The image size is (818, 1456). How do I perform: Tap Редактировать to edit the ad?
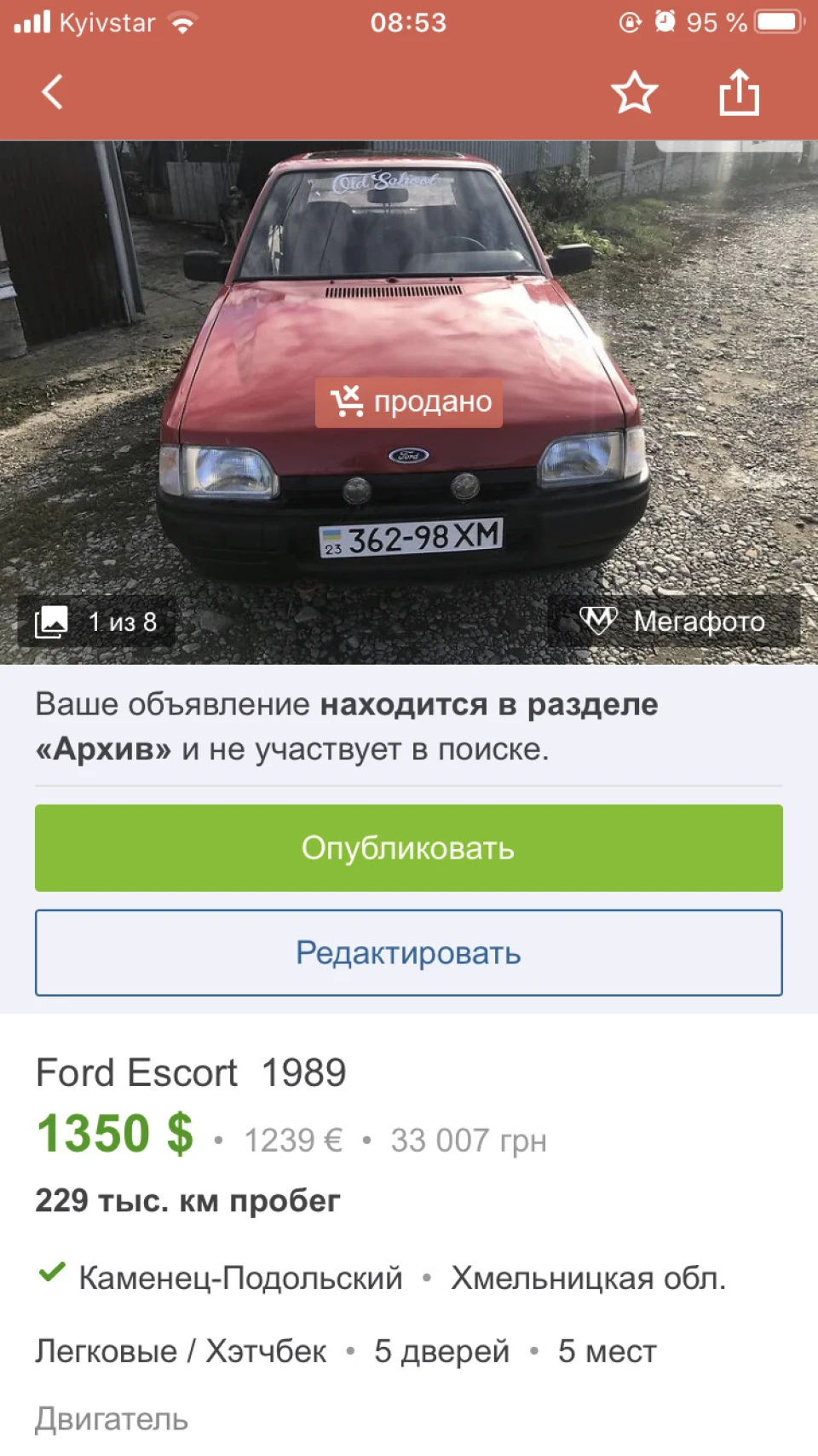click(x=409, y=953)
